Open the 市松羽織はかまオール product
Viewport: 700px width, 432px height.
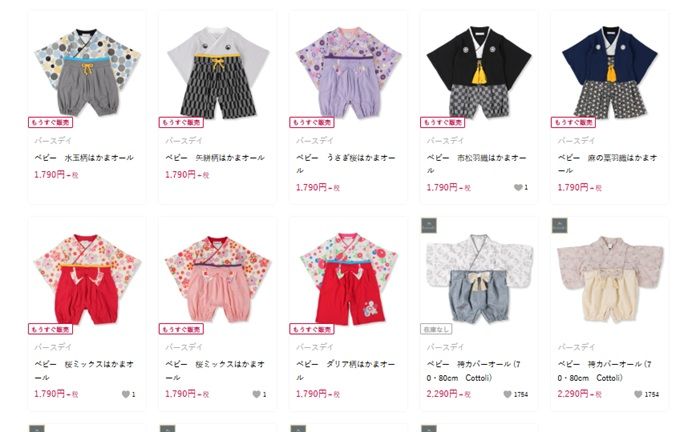480,72
